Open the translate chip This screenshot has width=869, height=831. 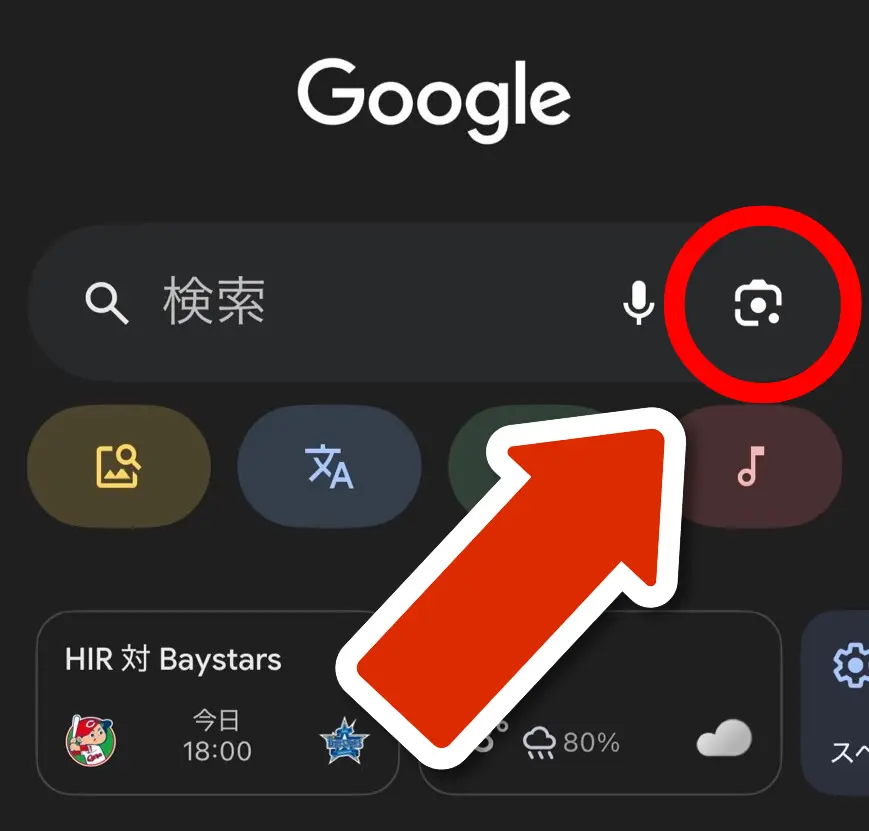pos(329,466)
